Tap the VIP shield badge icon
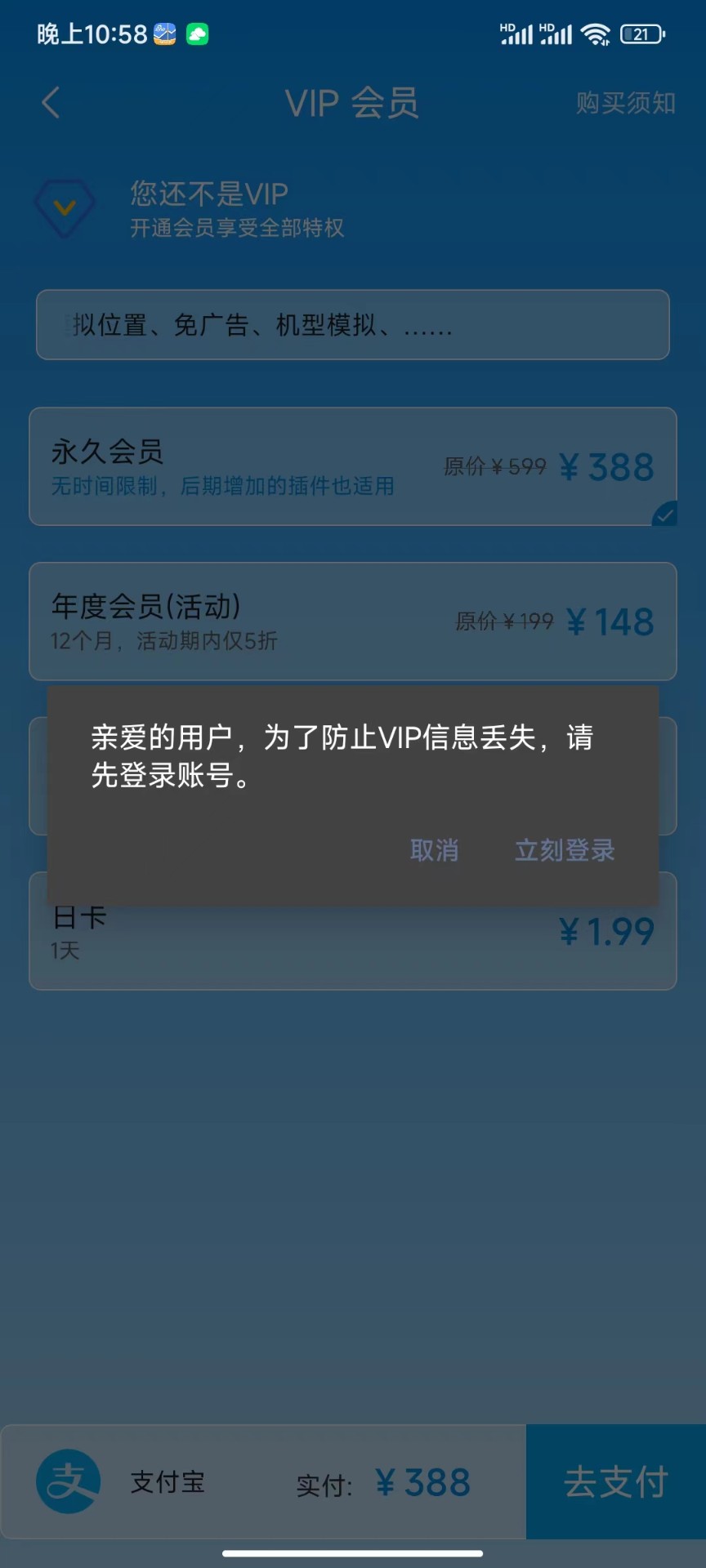Image resolution: width=706 pixels, height=1568 pixels. pos(65,208)
